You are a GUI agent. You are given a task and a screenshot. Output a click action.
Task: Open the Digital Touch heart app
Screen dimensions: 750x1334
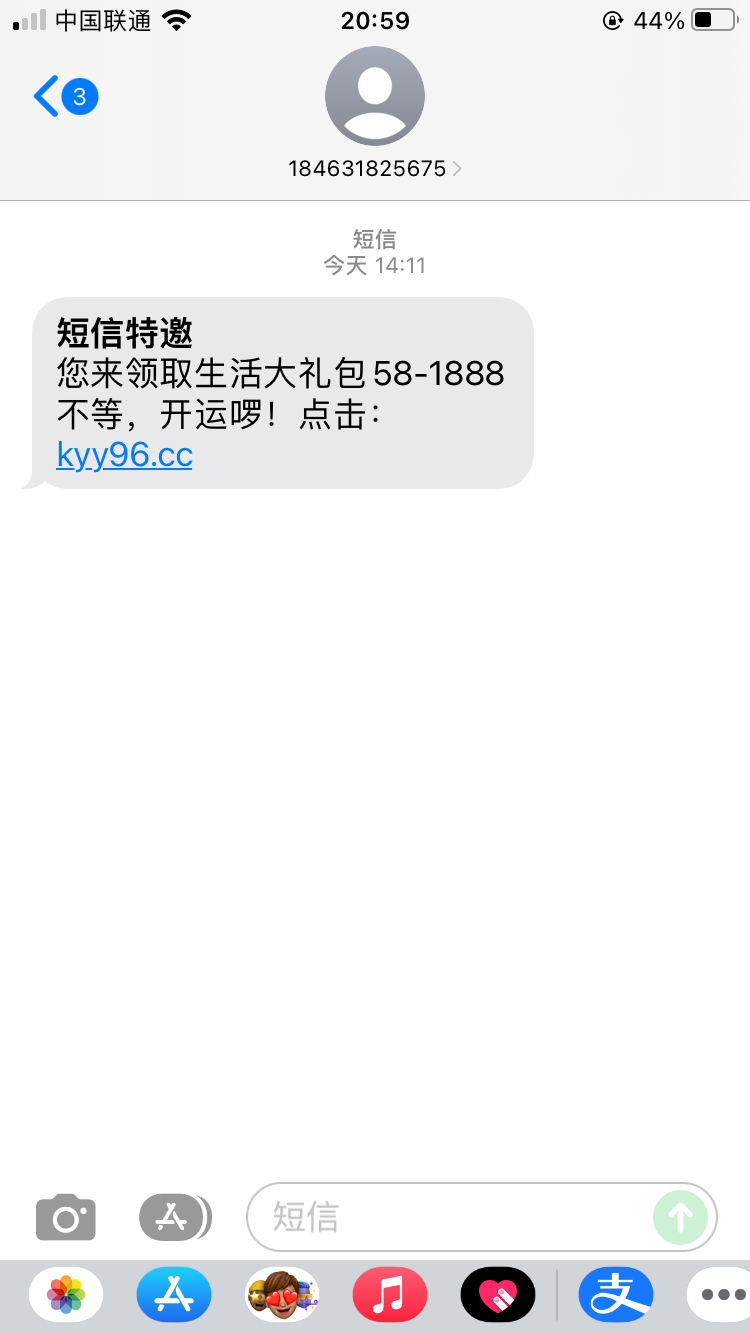coord(498,1296)
